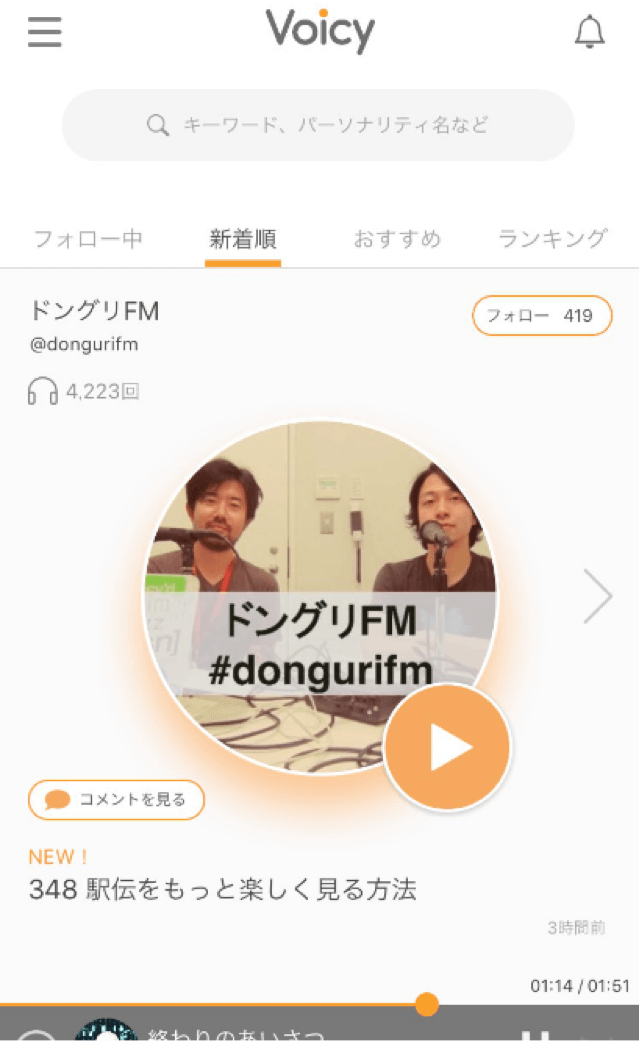Tap the keyword search field
This screenshot has height=1041, width=640.
(318, 125)
